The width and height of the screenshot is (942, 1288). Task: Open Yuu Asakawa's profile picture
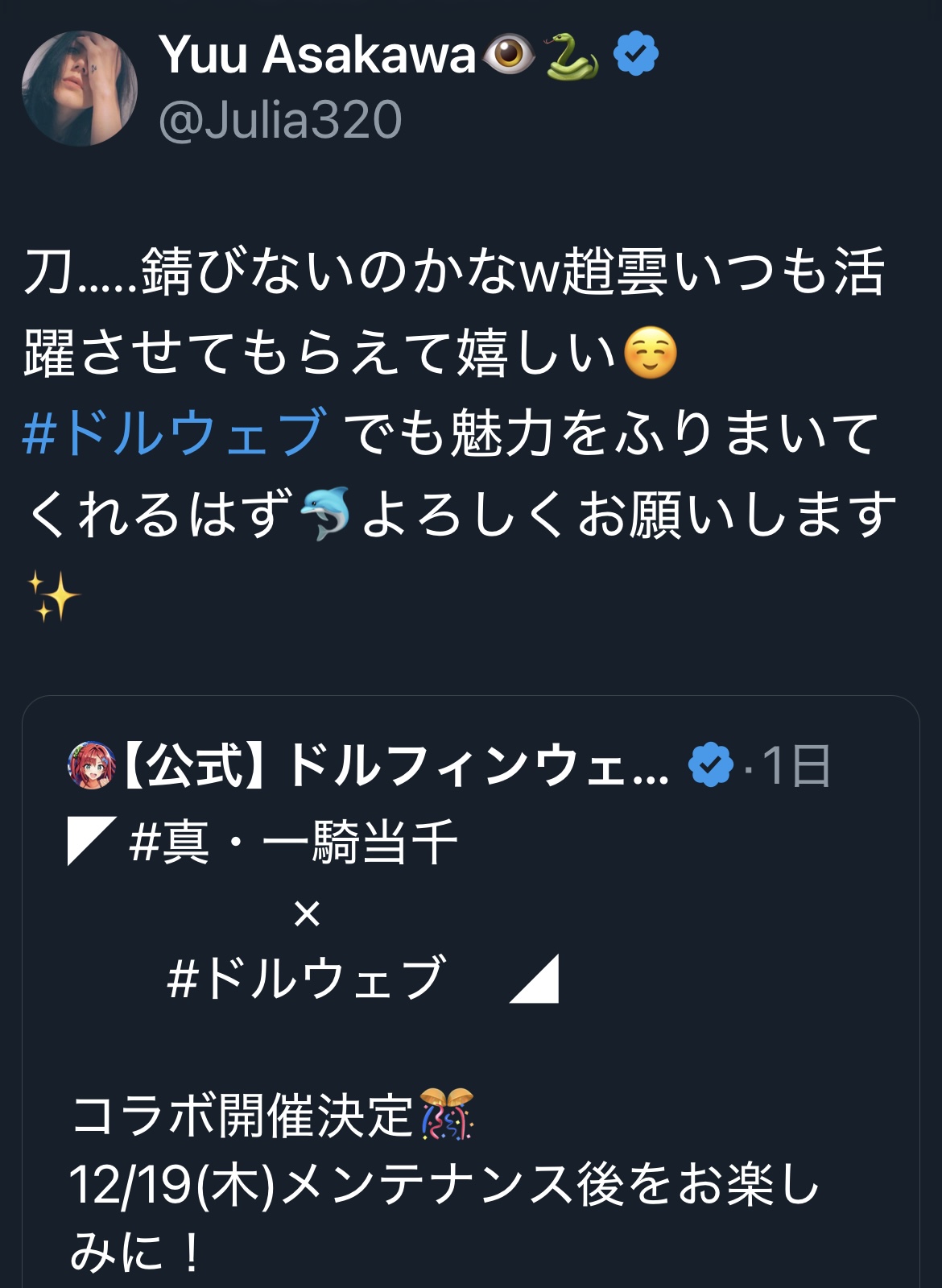point(80,89)
